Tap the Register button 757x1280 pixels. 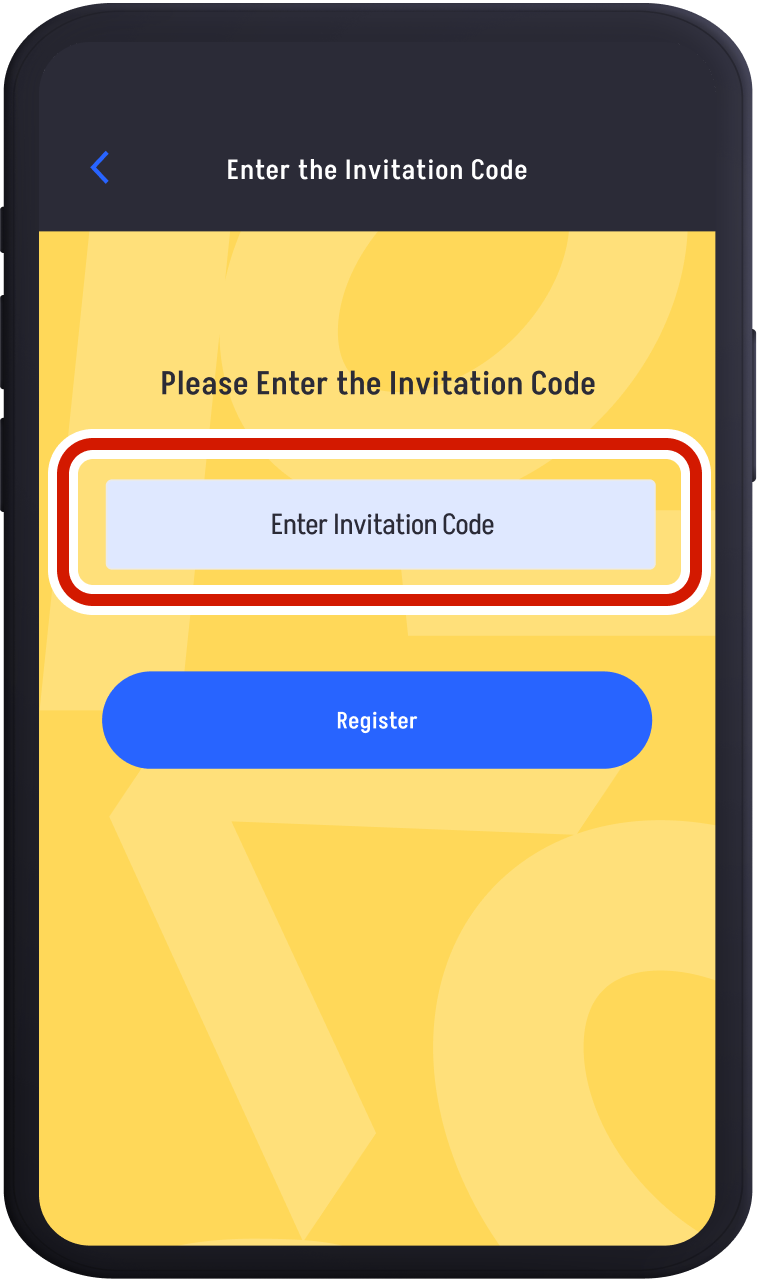(377, 720)
